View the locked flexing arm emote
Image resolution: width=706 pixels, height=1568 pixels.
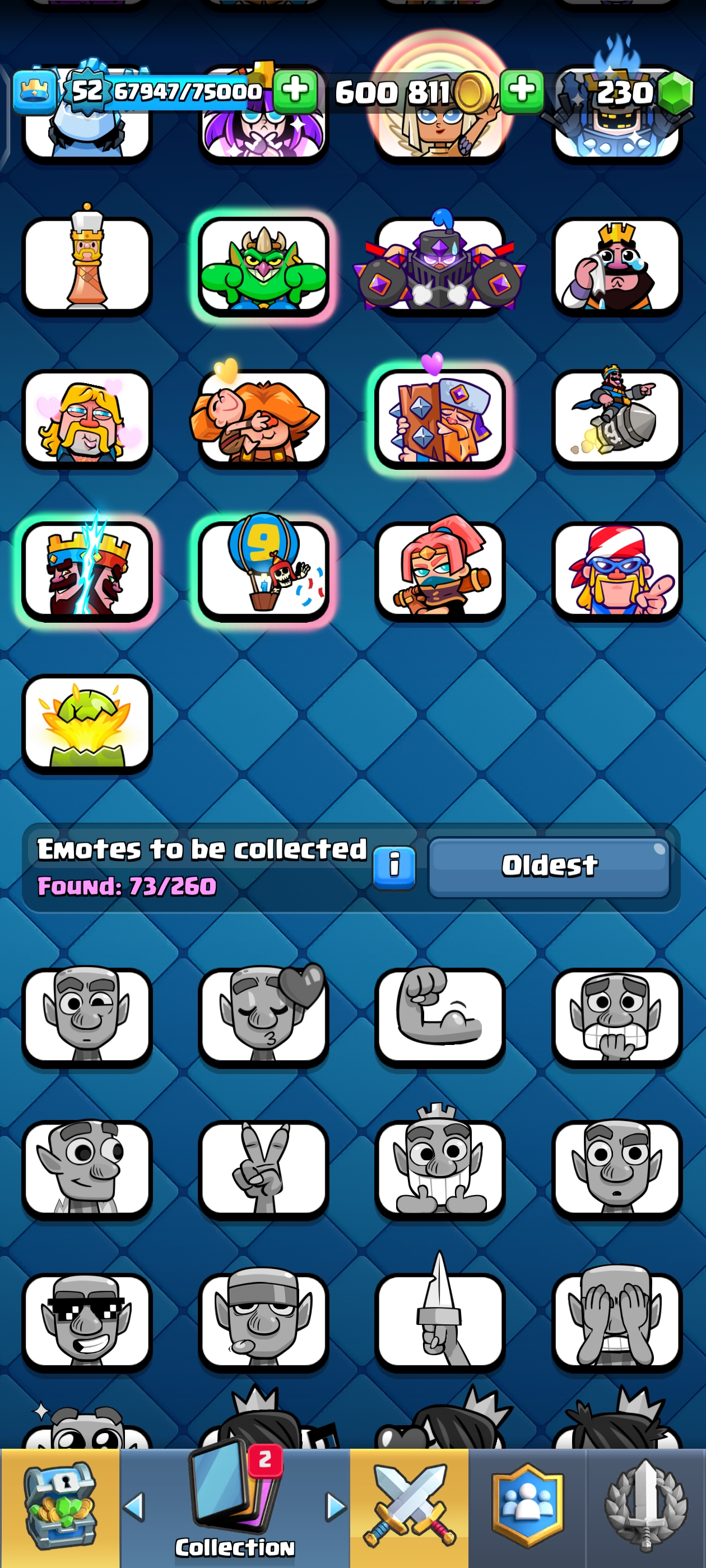click(439, 1015)
